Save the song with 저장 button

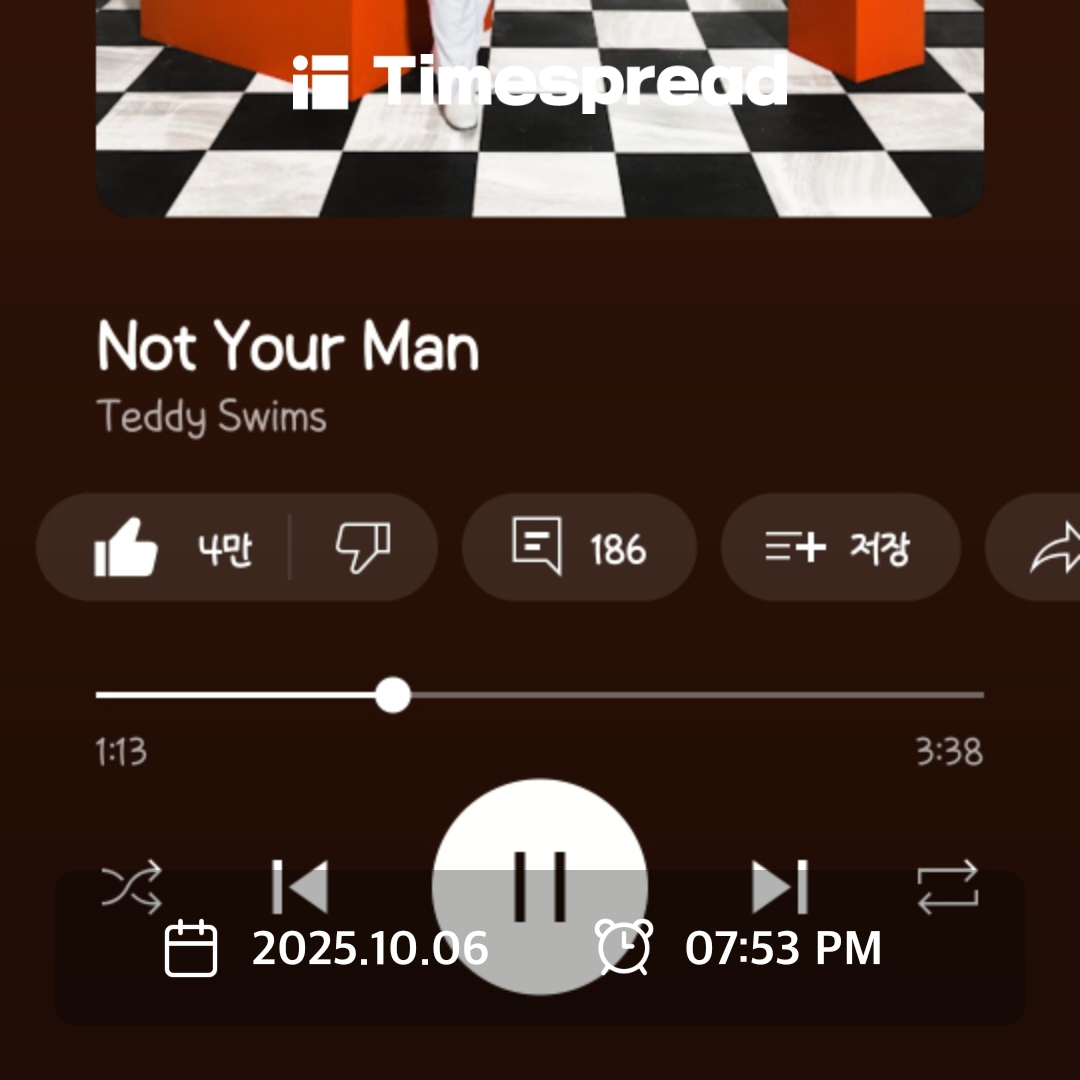pyautogui.click(x=840, y=548)
